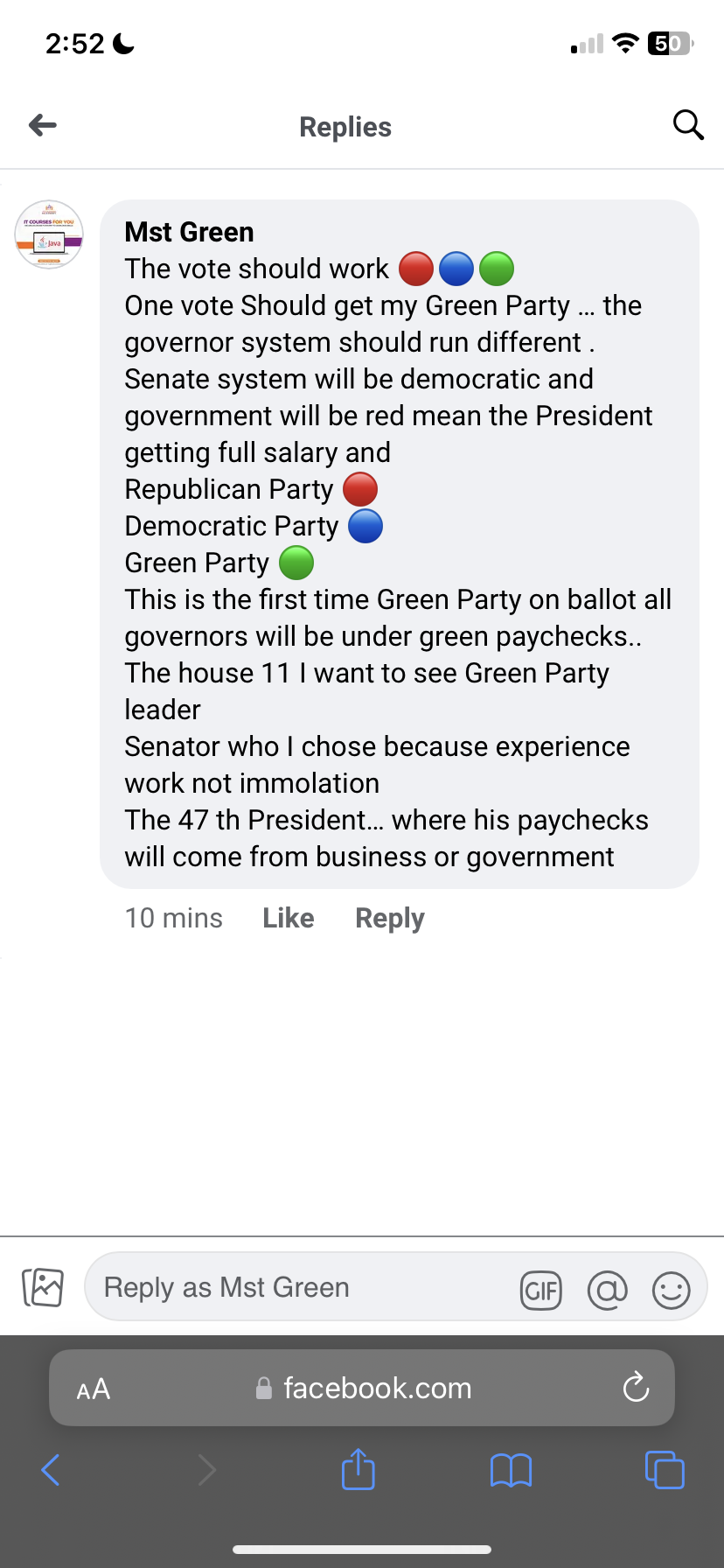
Task: Attach a photo to the reply
Action: pos(43,1288)
